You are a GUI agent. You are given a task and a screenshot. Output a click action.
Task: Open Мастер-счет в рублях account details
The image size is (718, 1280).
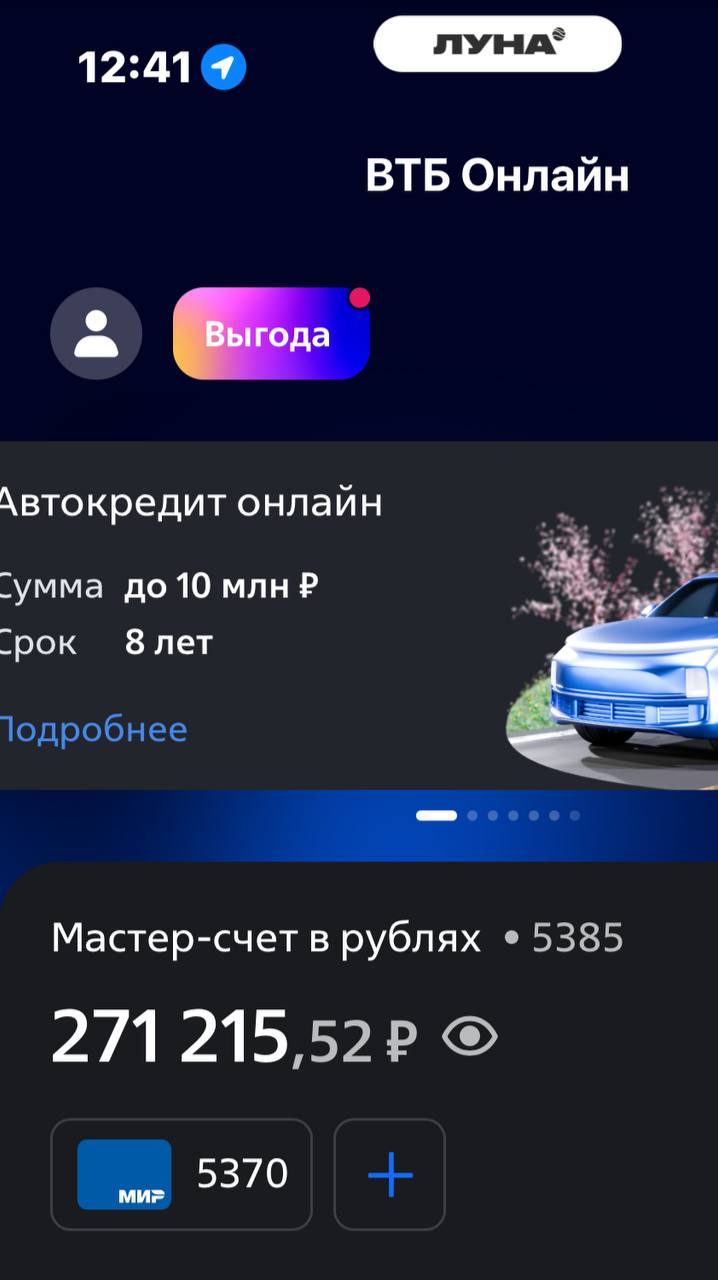click(x=266, y=938)
